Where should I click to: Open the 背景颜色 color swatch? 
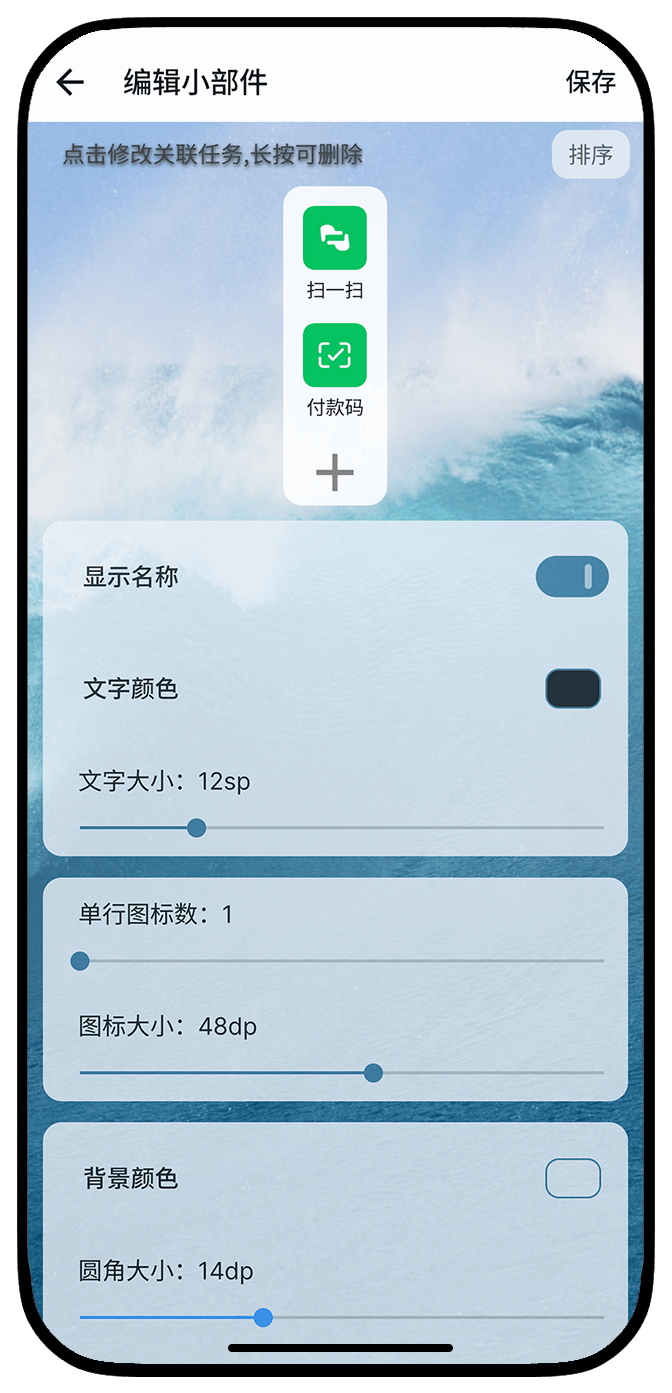click(572, 1178)
